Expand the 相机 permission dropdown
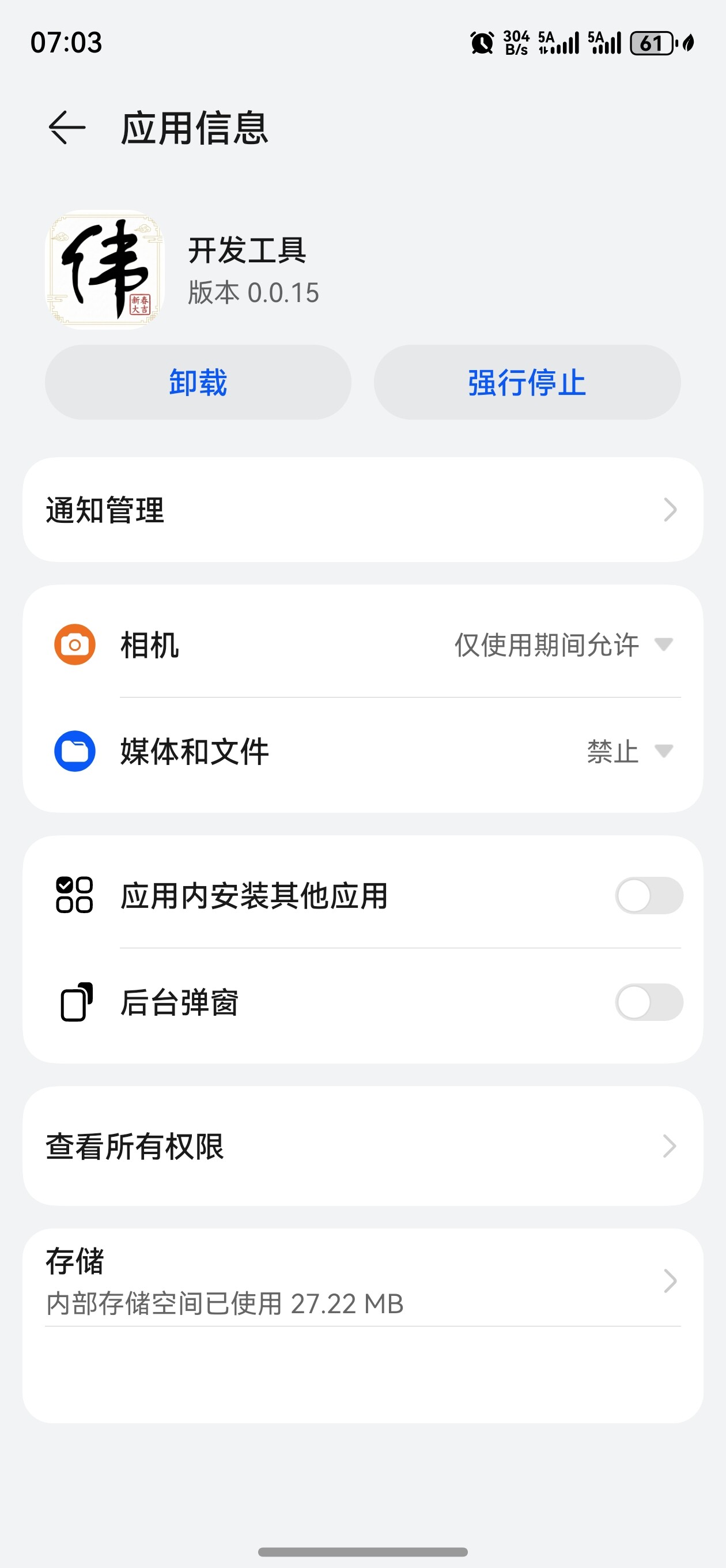 pyautogui.click(x=564, y=644)
